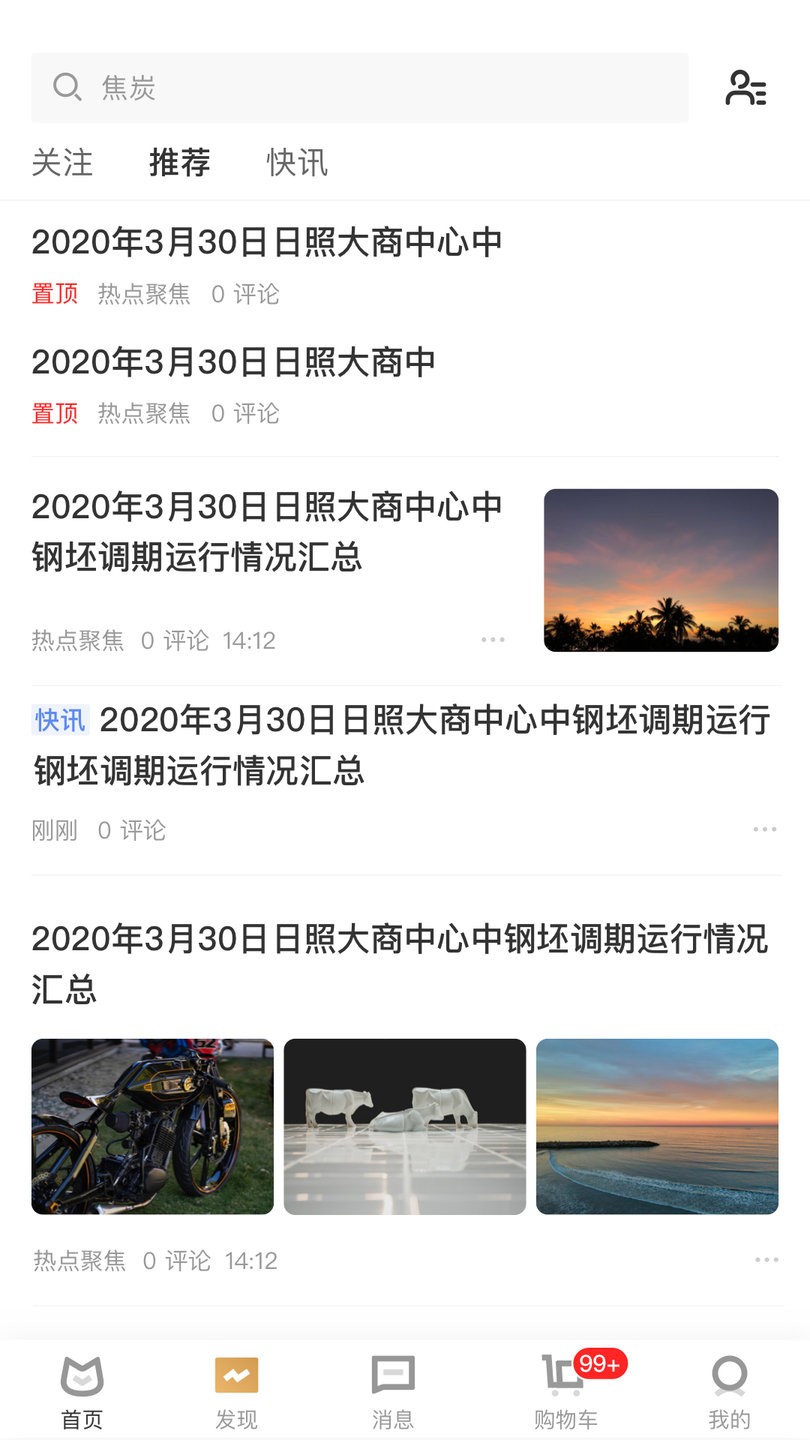This screenshot has width=810, height=1440.
Task: Open pinned article ending in 日照大商中心中
Action: coord(267,243)
